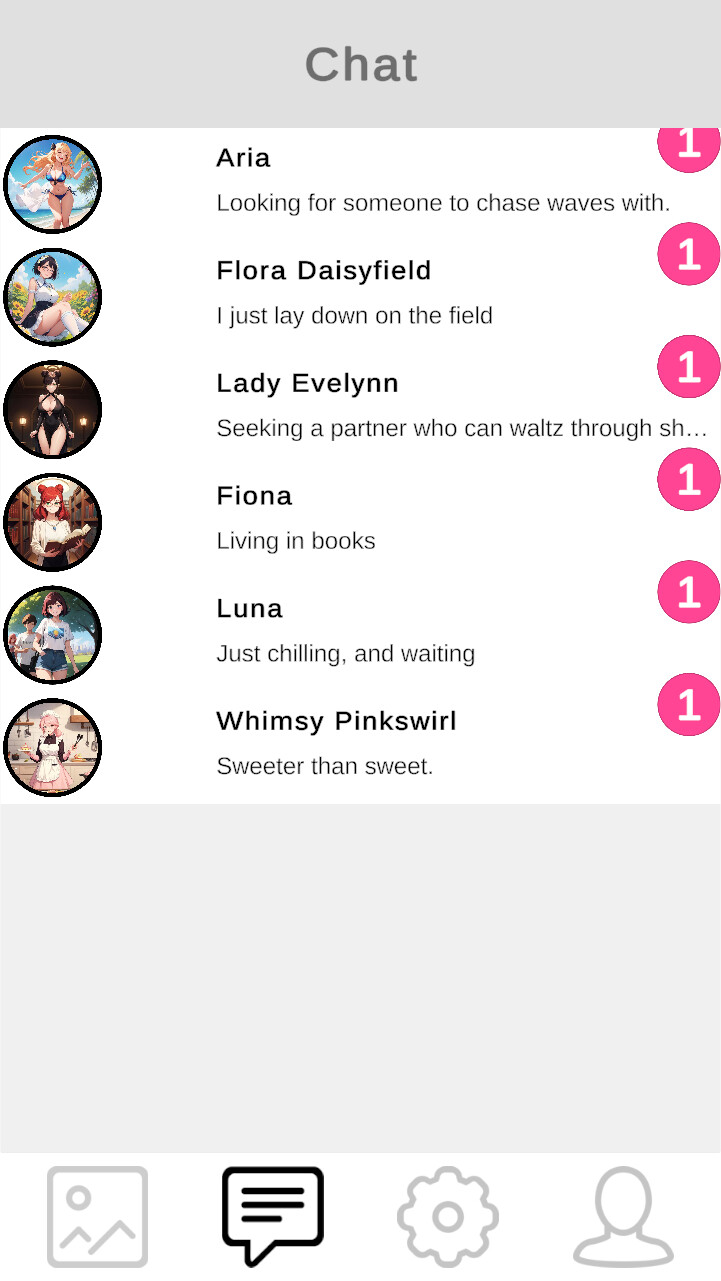
Task: Open the Photos tab in bottom navigation
Action: click(x=97, y=1214)
